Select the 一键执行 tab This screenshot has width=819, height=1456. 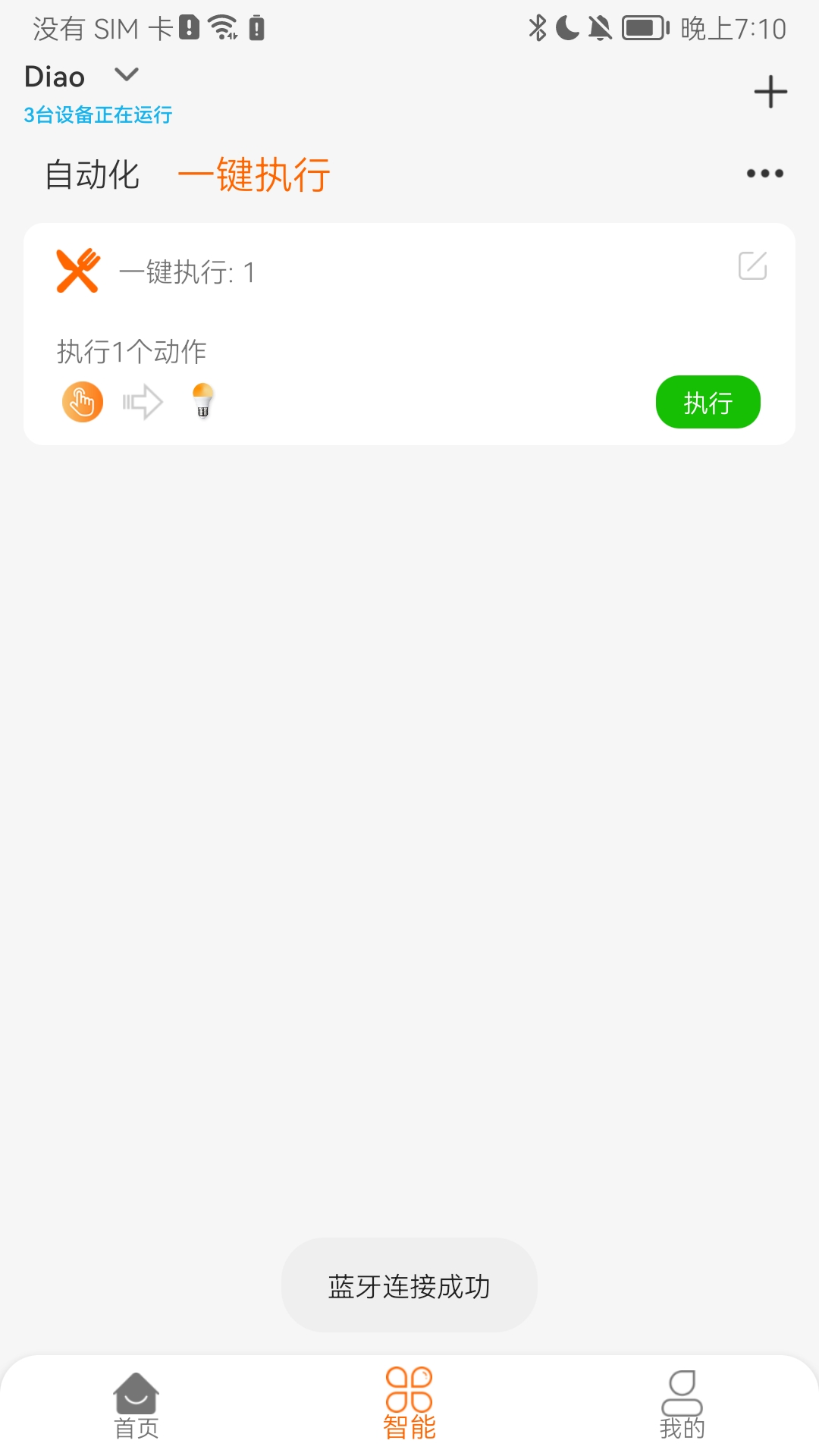pos(256,174)
